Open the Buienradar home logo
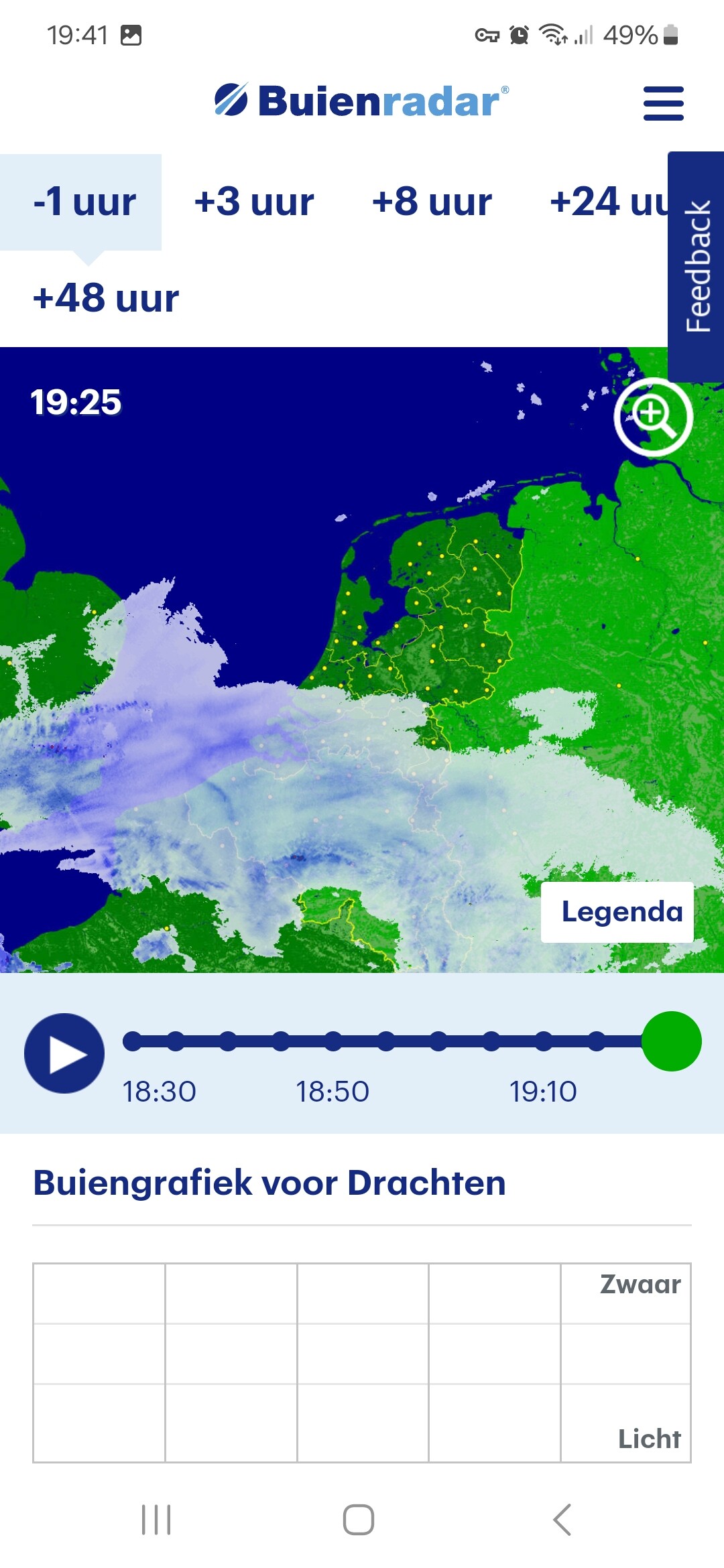Image resolution: width=724 pixels, height=1568 pixels. click(x=362, y=101)
